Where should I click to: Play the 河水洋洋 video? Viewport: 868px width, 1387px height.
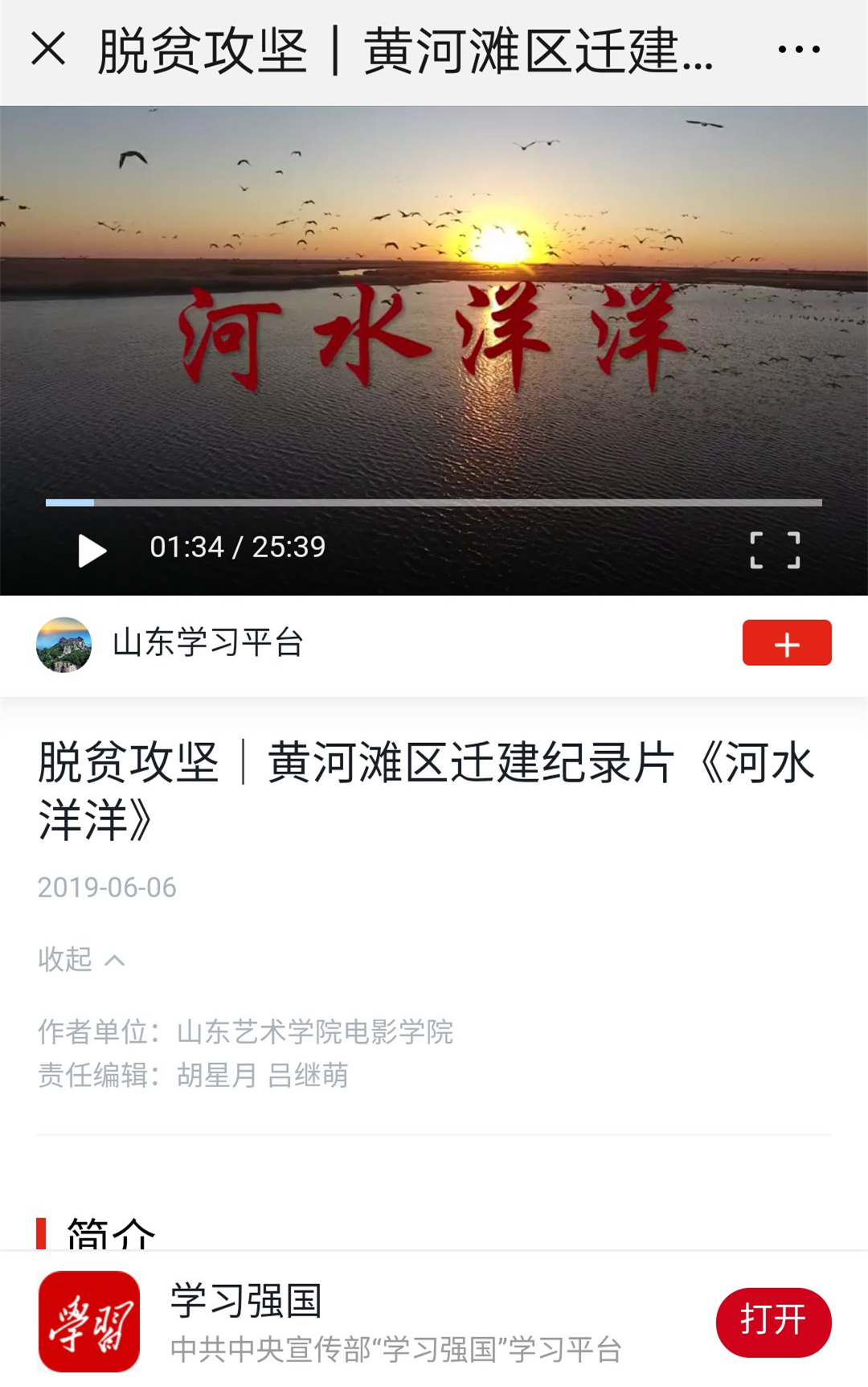(92, 551)
